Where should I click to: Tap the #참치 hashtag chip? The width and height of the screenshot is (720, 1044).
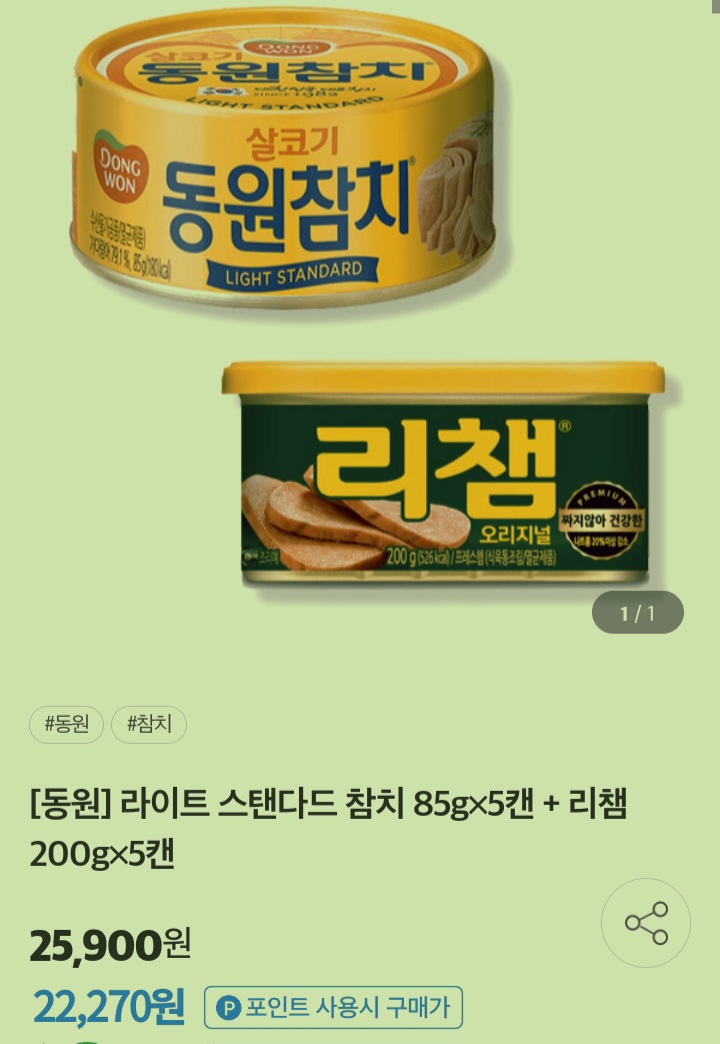click(149, 724)
